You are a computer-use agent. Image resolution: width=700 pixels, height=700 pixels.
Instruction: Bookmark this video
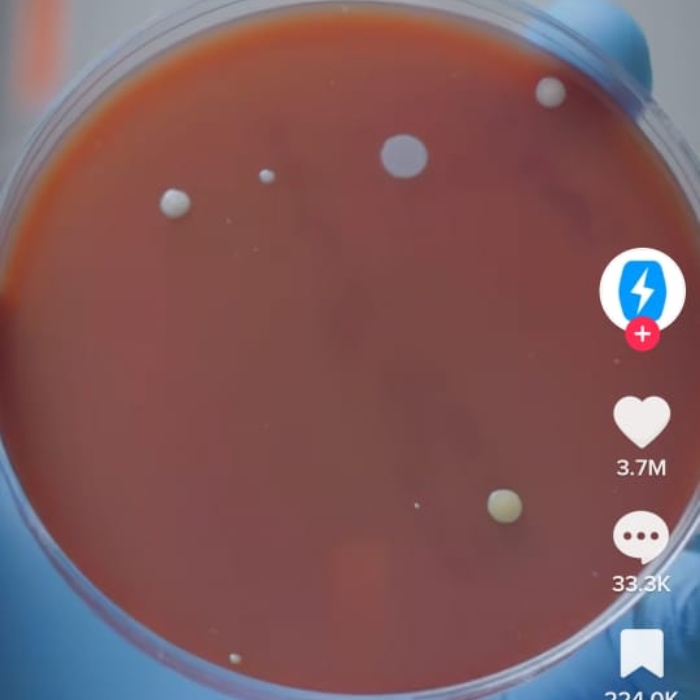pos(641,655)
